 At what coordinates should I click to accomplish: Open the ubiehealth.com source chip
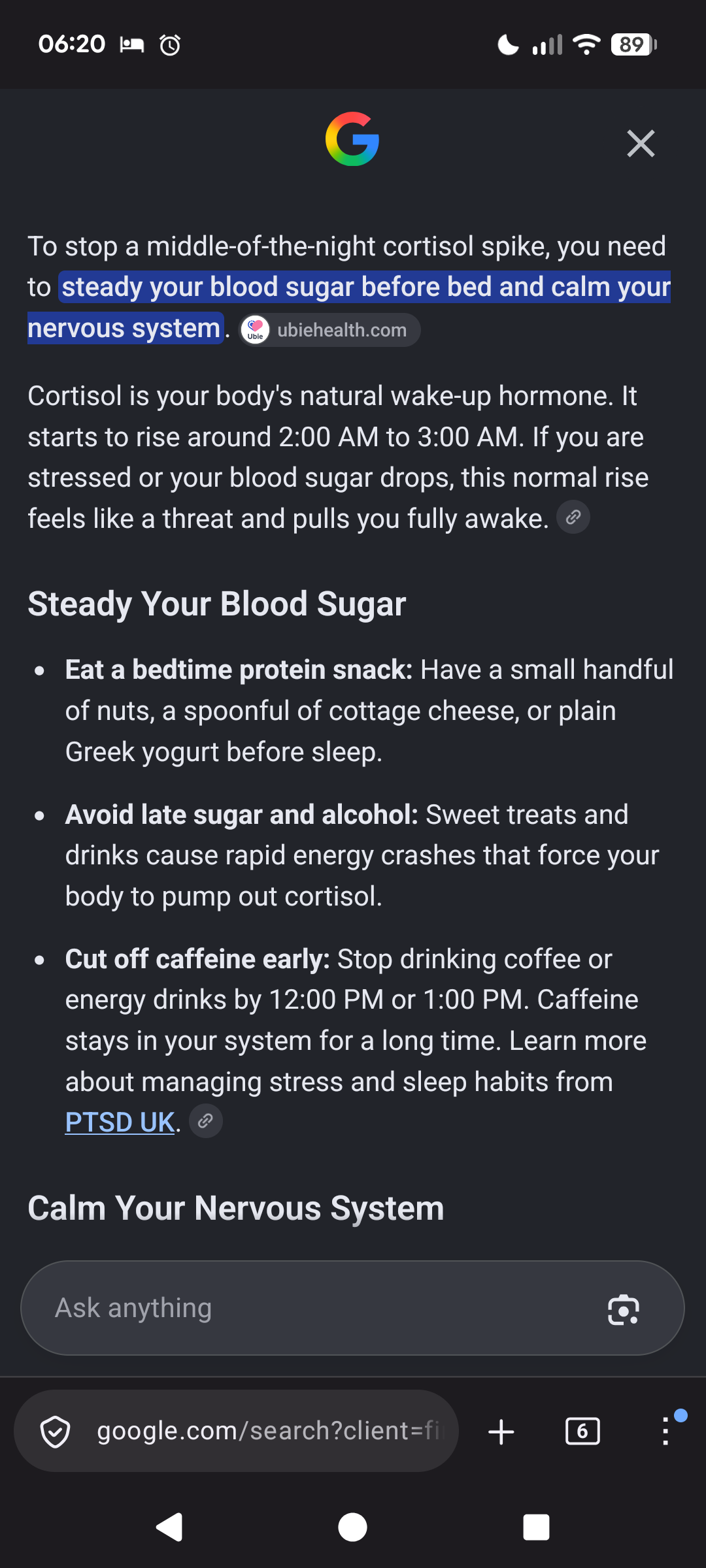click(x=329, y=330)
